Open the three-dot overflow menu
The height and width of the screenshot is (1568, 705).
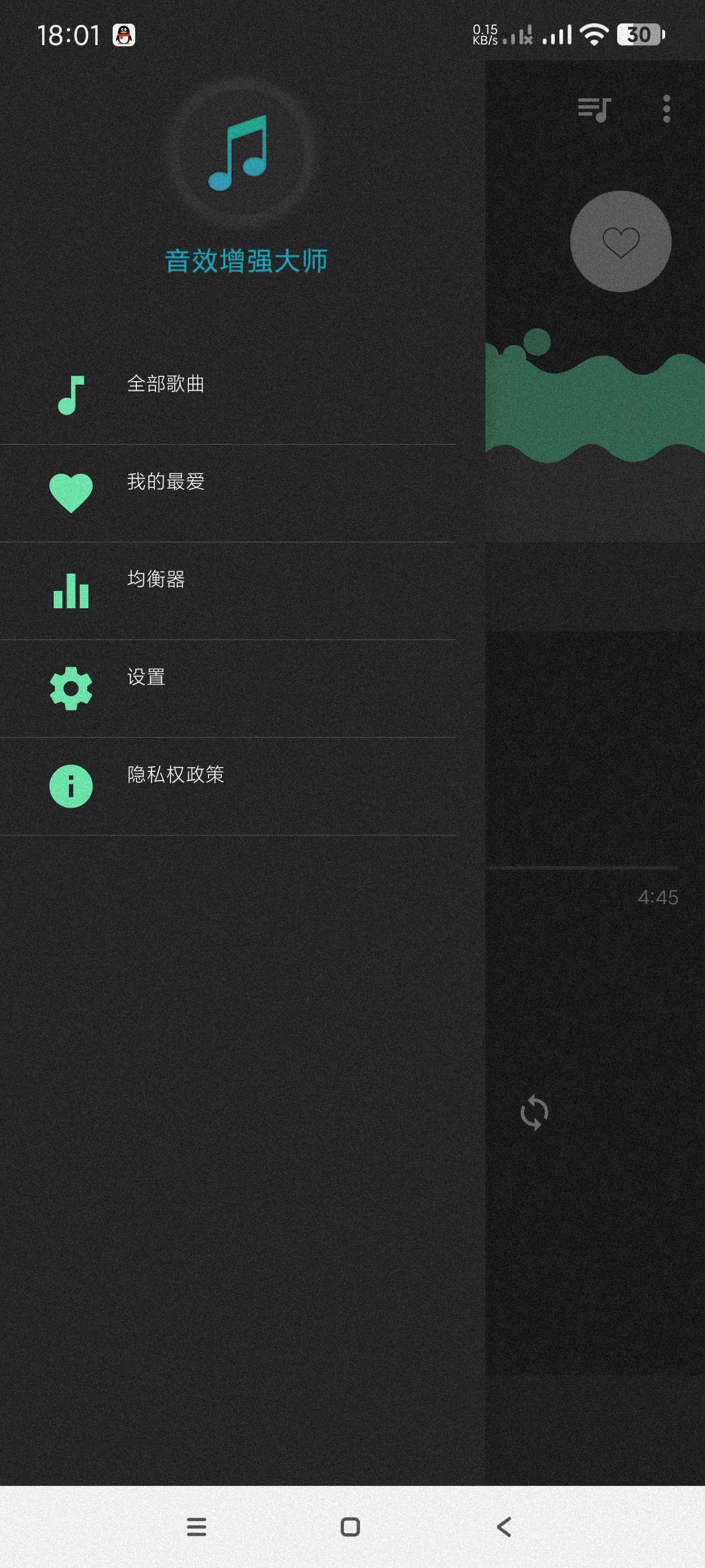coord(667,110)
